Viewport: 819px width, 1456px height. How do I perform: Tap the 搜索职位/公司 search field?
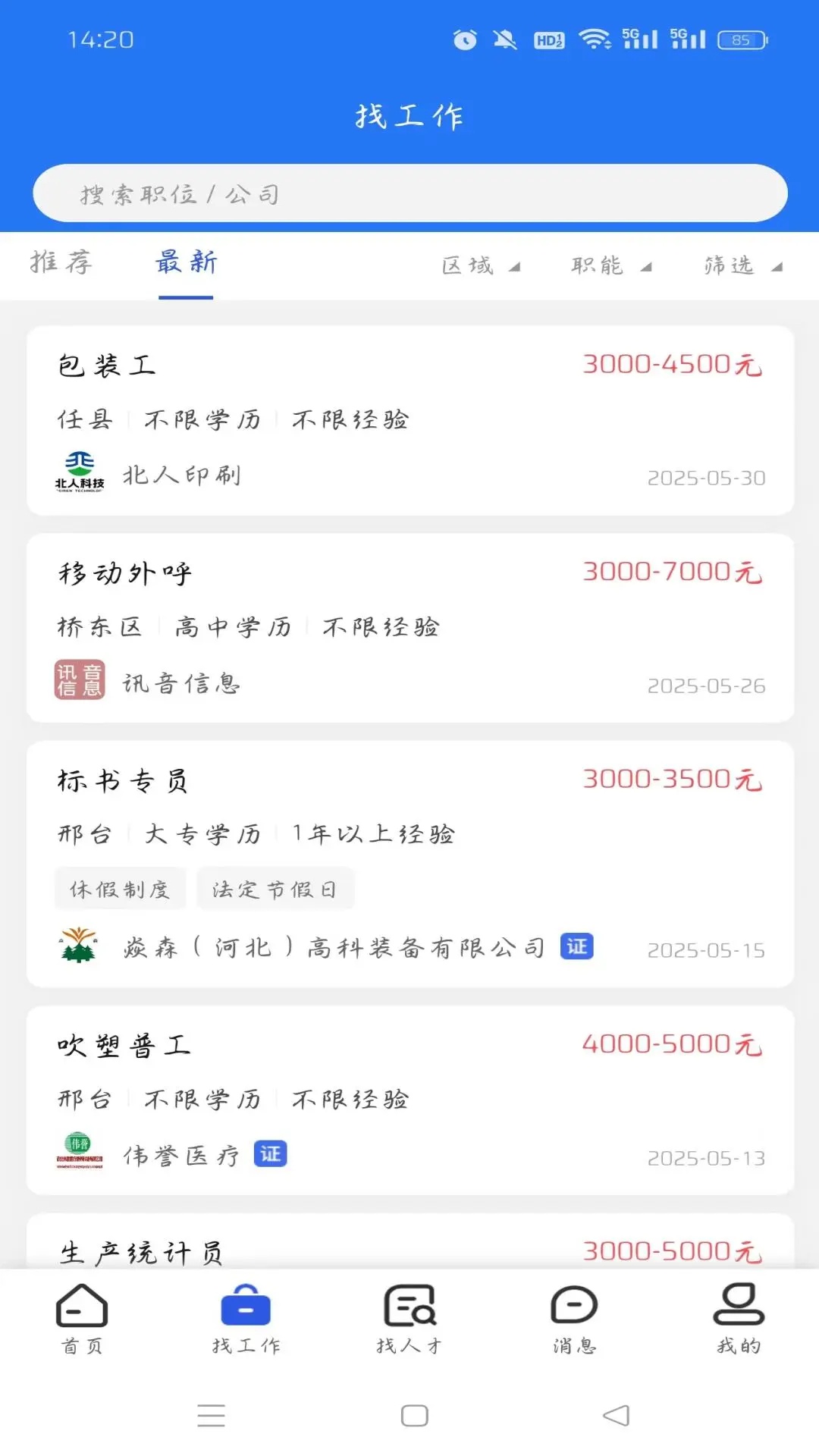[x=409, y=193]
